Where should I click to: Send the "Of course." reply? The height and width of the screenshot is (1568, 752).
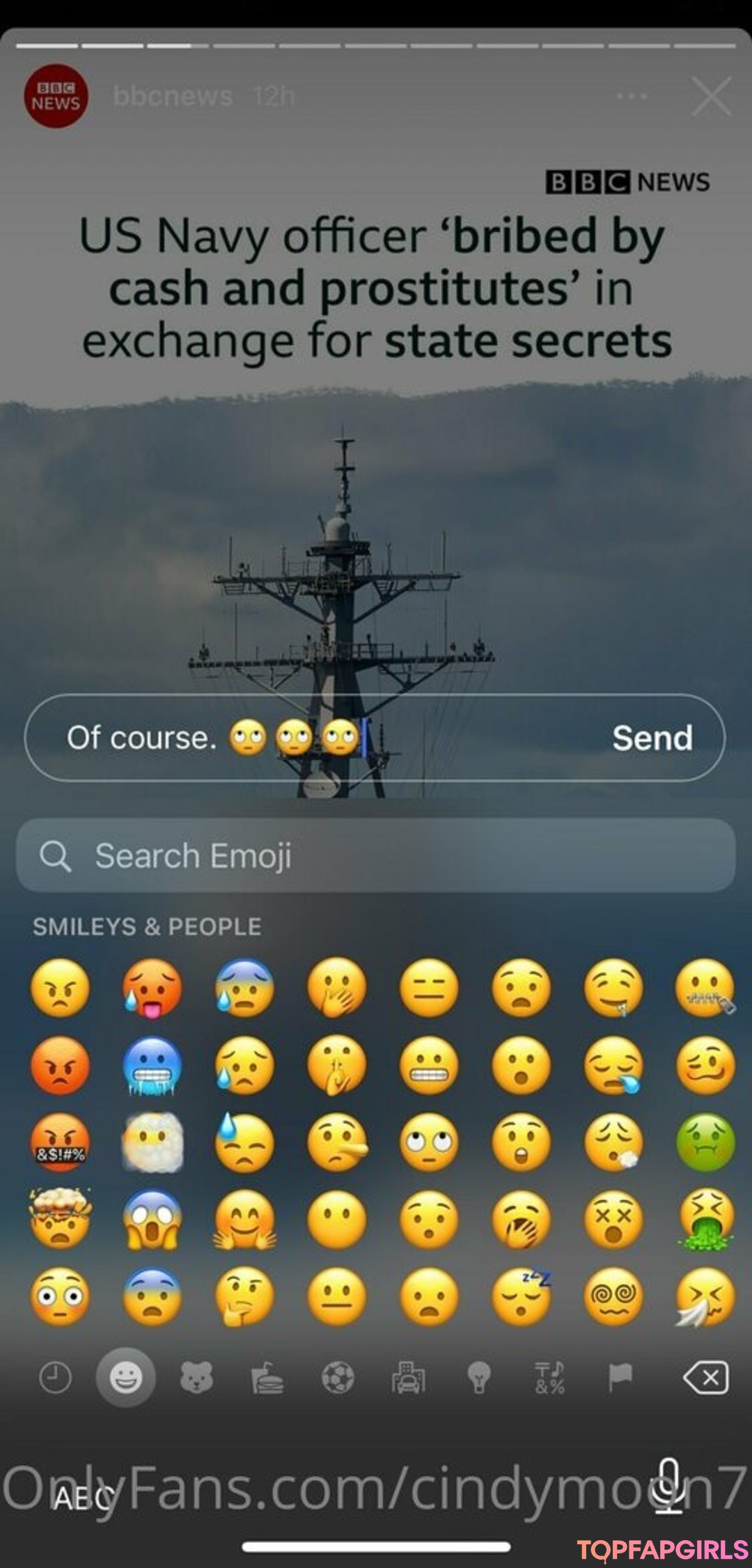[652, 738]
